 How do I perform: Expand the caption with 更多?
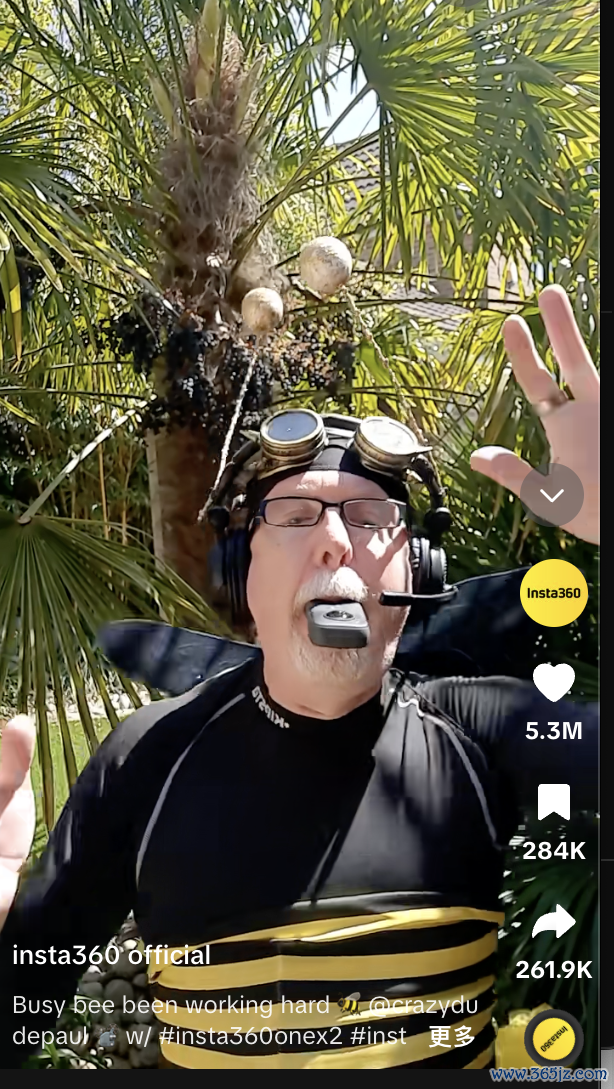pos(451,1036)
